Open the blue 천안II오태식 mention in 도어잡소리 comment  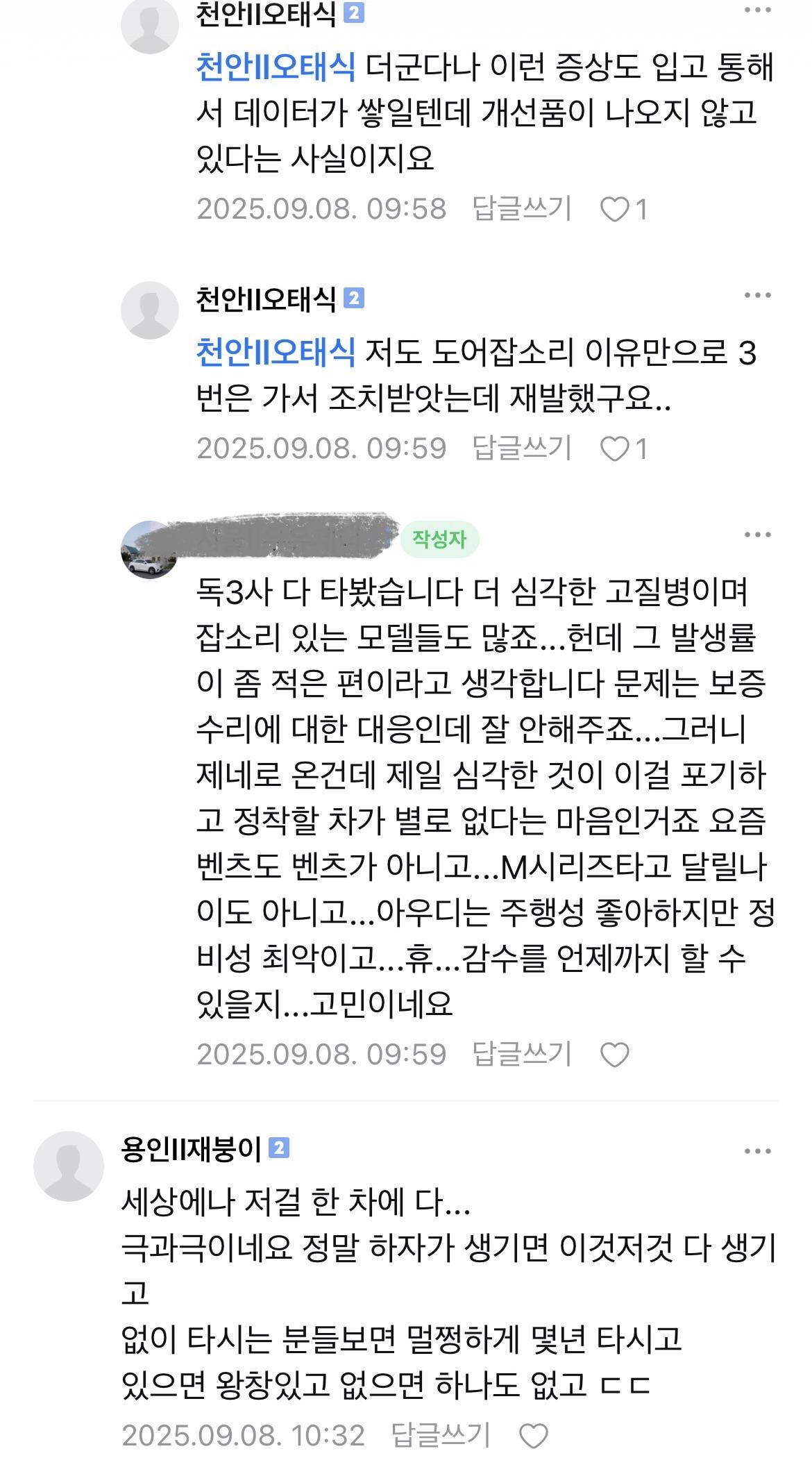[276, 353]
